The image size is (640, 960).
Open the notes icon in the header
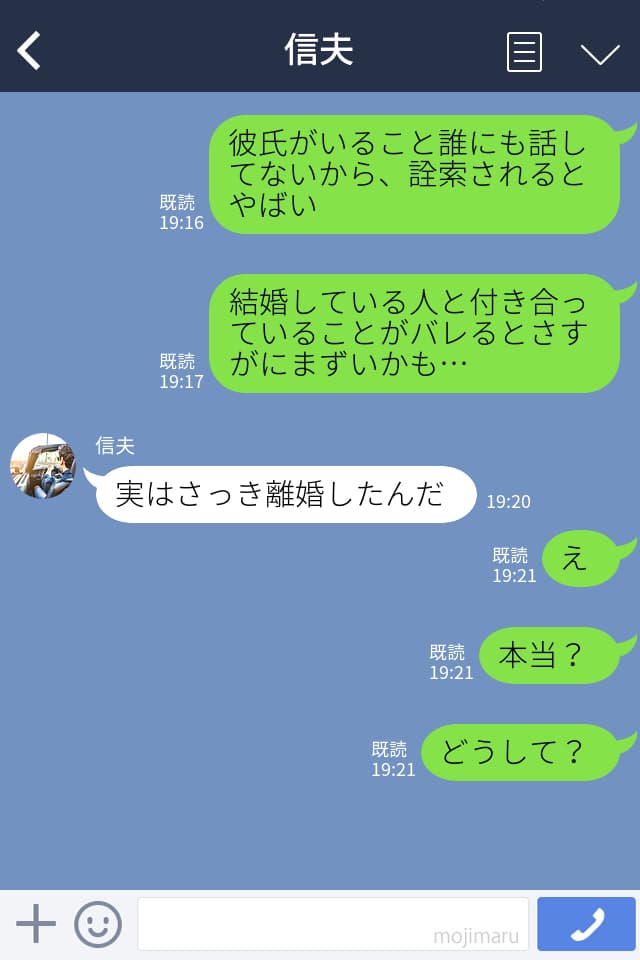[x=524, y=52]
